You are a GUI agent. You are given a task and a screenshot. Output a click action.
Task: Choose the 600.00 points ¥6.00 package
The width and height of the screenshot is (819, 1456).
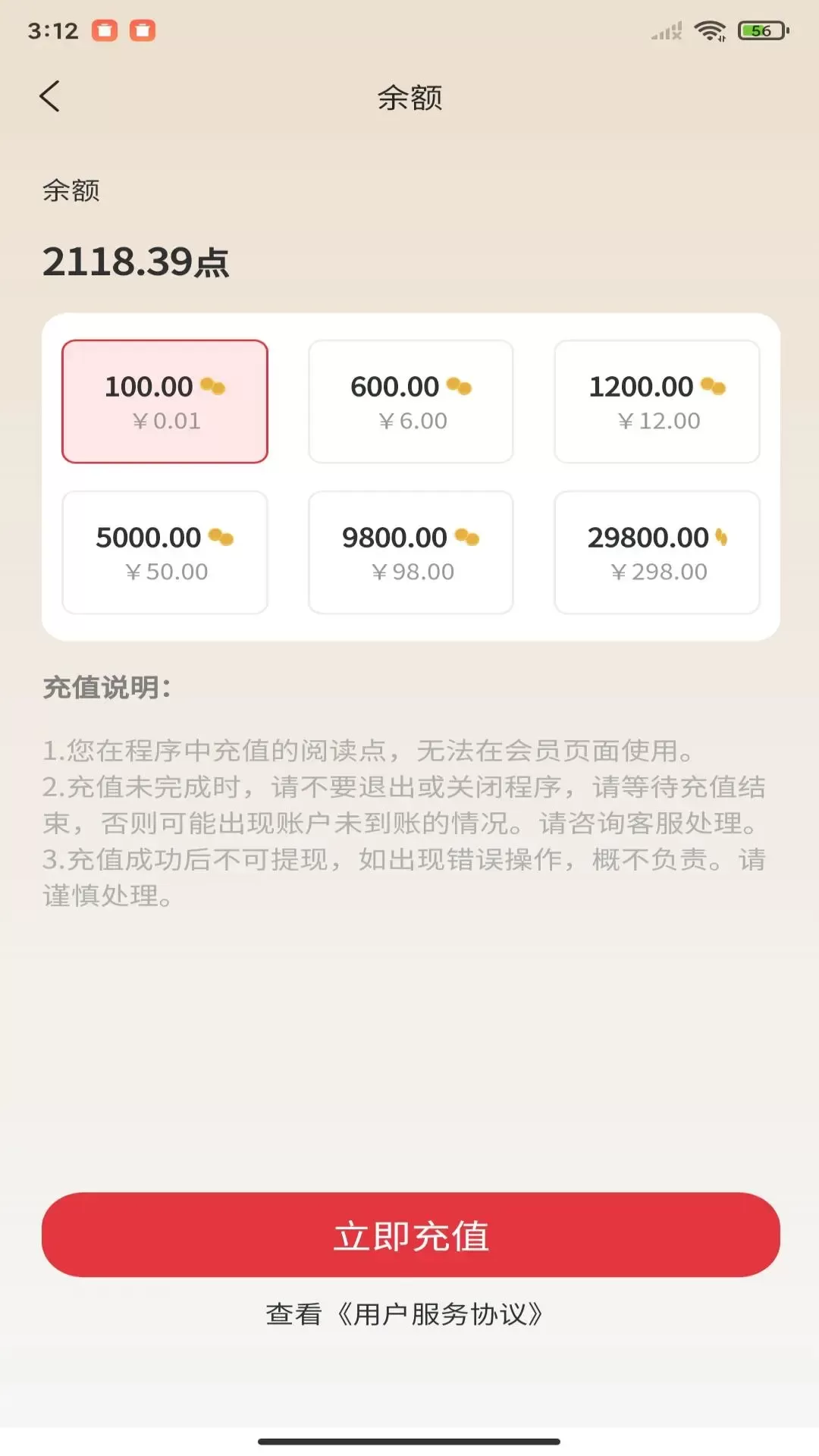coord(411,401)
